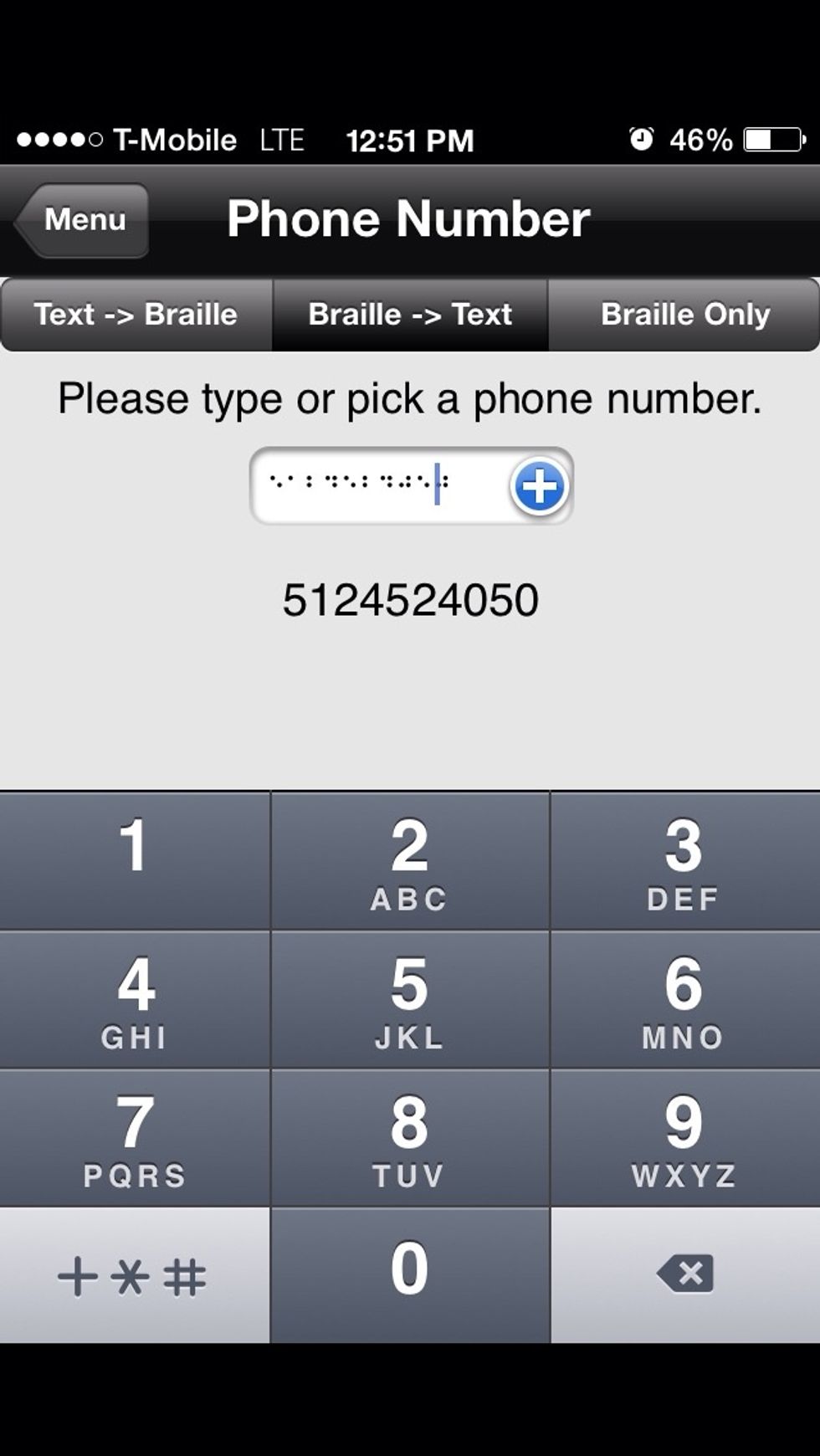Tap the braille phone number field
820x1456 pixels.
click(377, 484)
